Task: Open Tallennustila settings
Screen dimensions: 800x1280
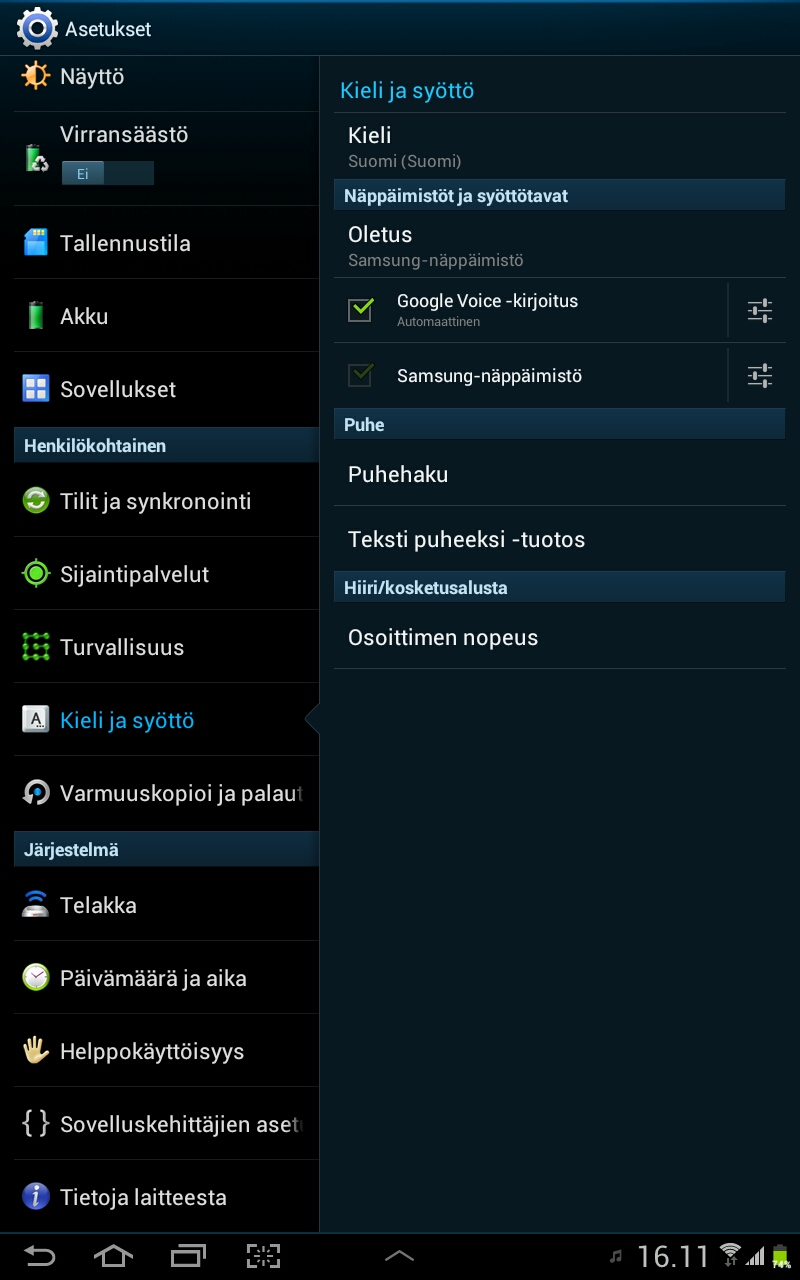Action: click(166, 243)
